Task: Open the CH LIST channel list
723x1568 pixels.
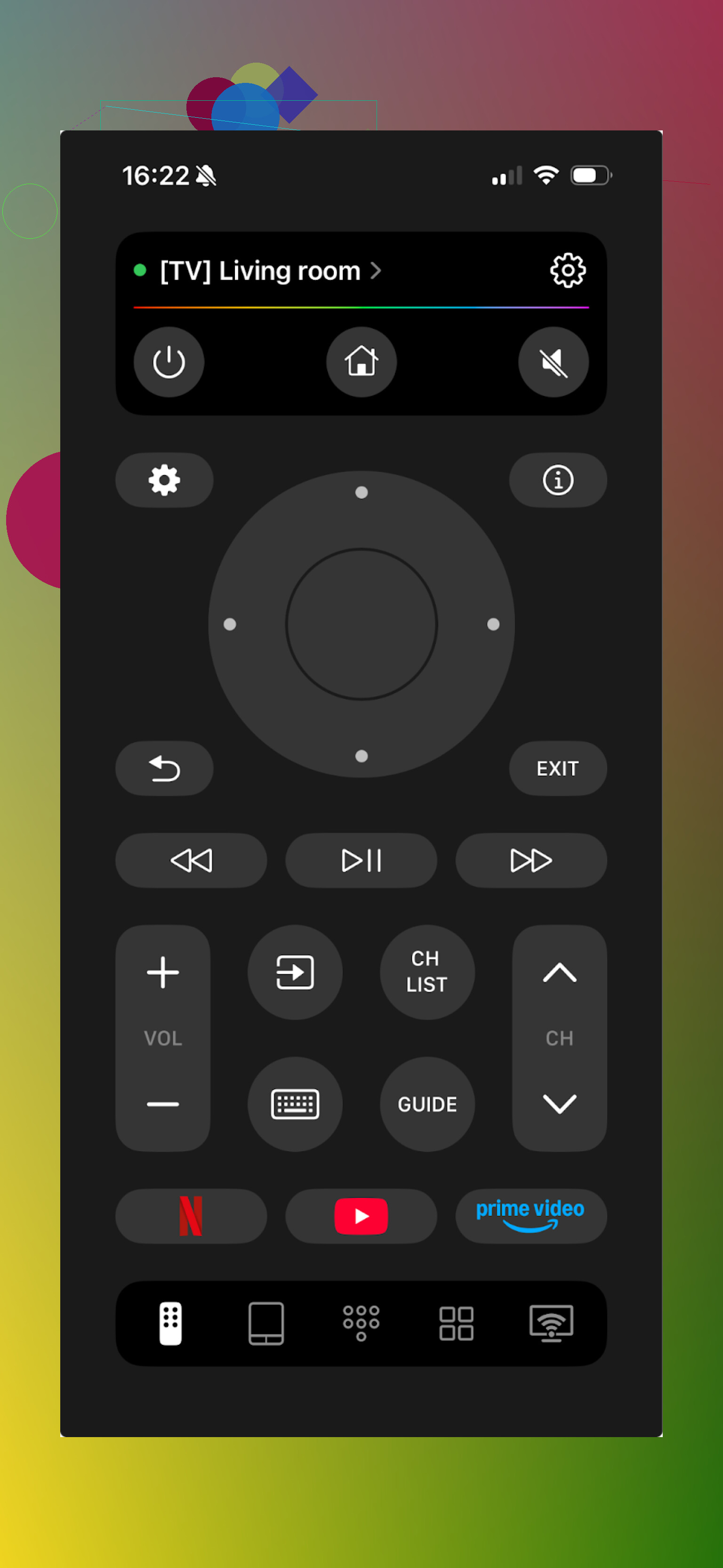Action: pos(426,972)
